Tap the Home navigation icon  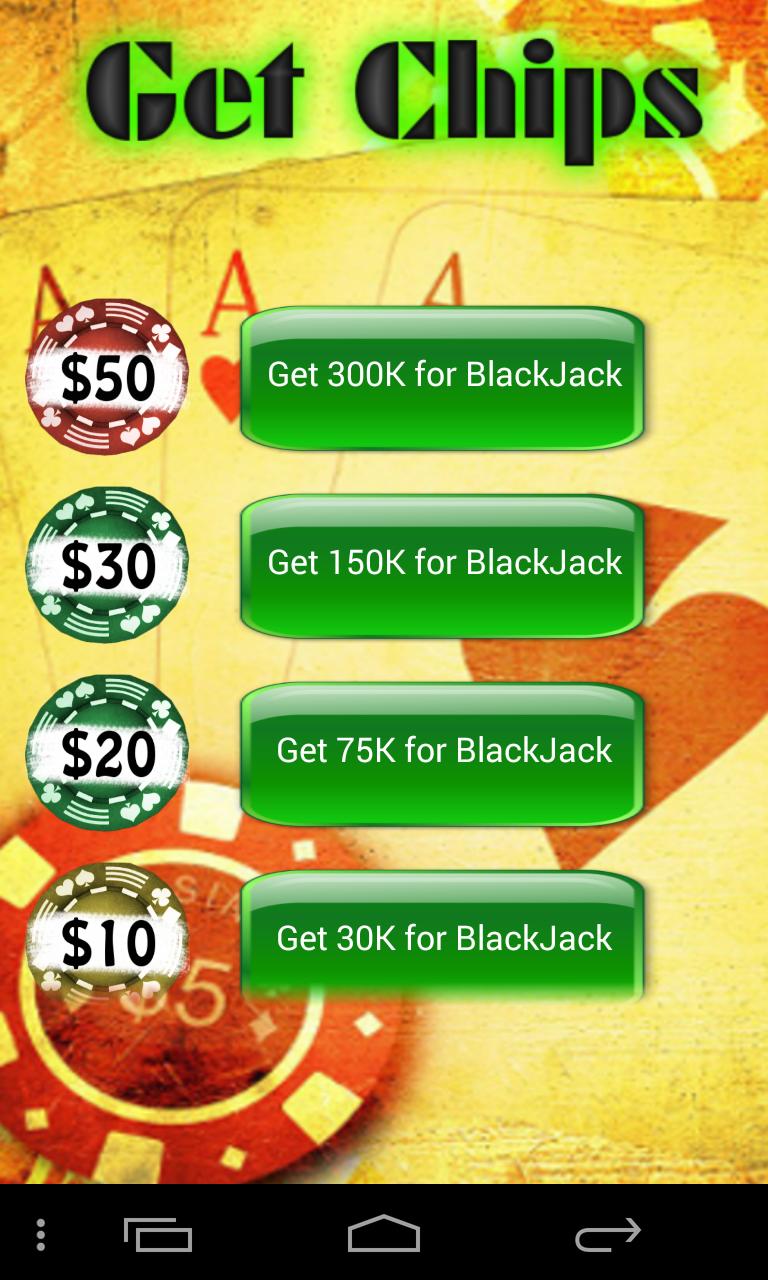(384, 1235)
